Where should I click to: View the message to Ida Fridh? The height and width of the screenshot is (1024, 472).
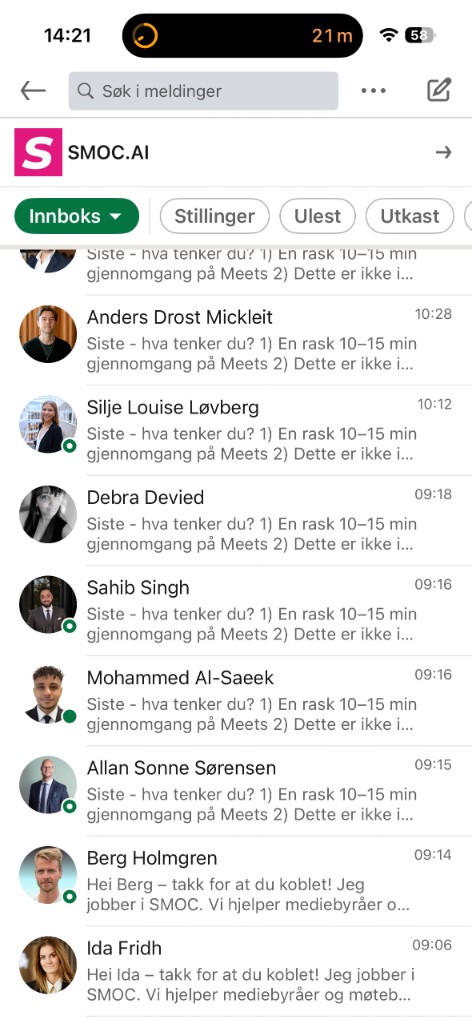(236, 971)
